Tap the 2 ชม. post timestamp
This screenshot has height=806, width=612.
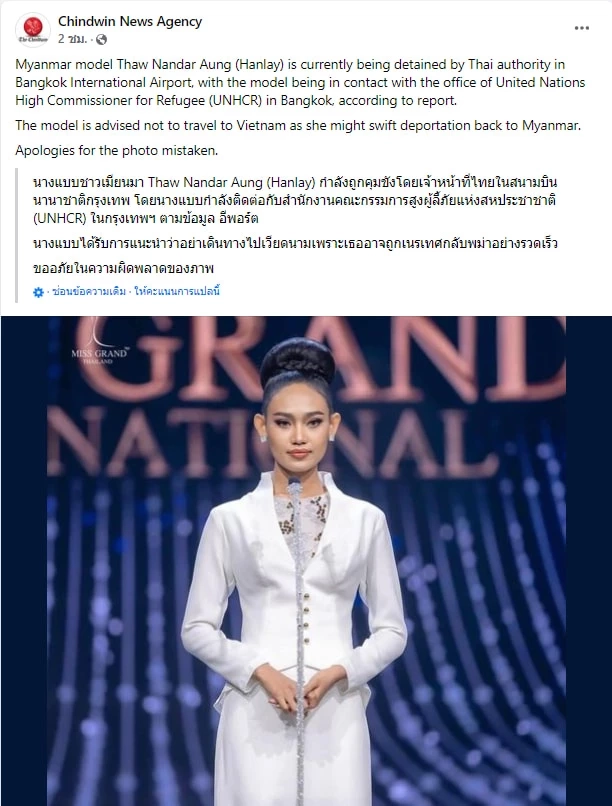(72, 39)
